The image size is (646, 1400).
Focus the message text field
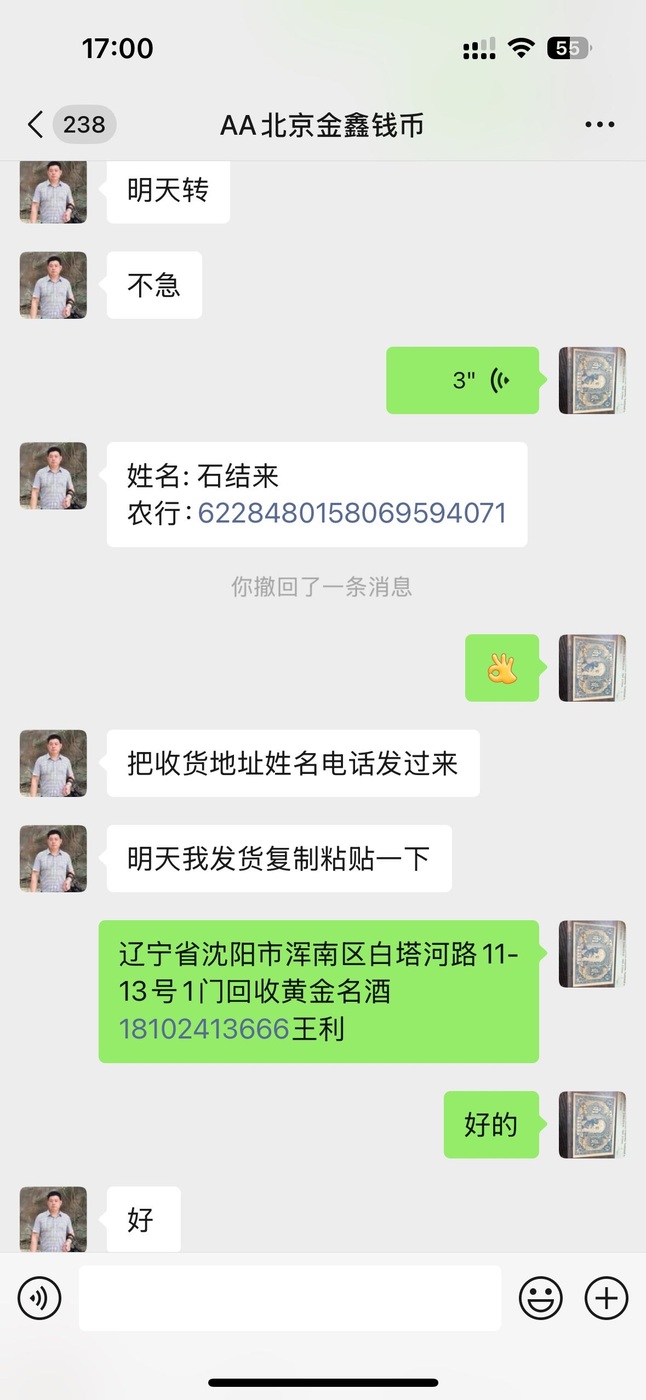290,1298
